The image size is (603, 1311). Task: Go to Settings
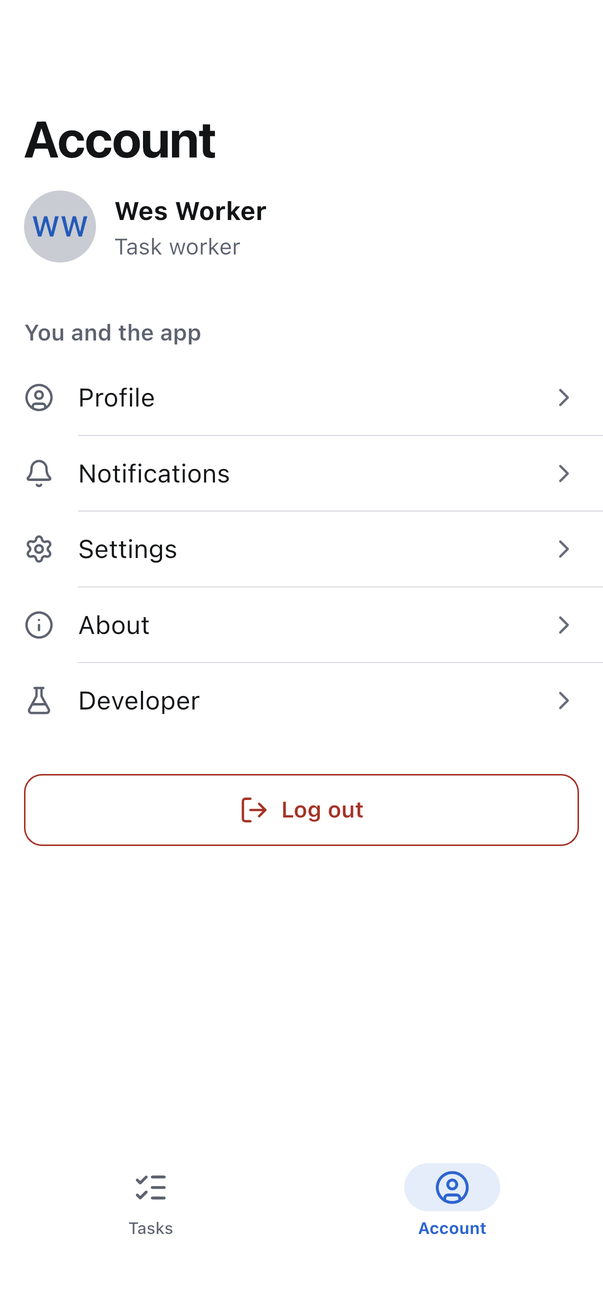(x=301, y=550)
